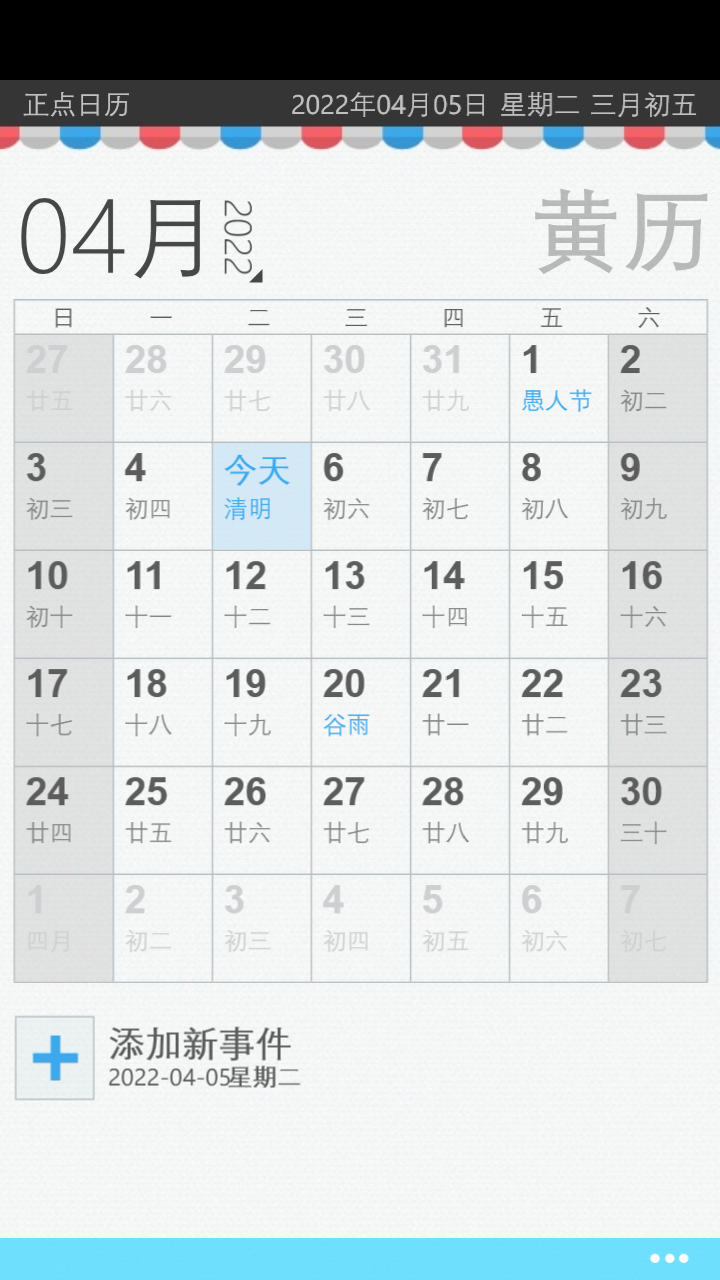Select April 1 愚人节
Viewport: 720px width, 1280px height.
558,388
